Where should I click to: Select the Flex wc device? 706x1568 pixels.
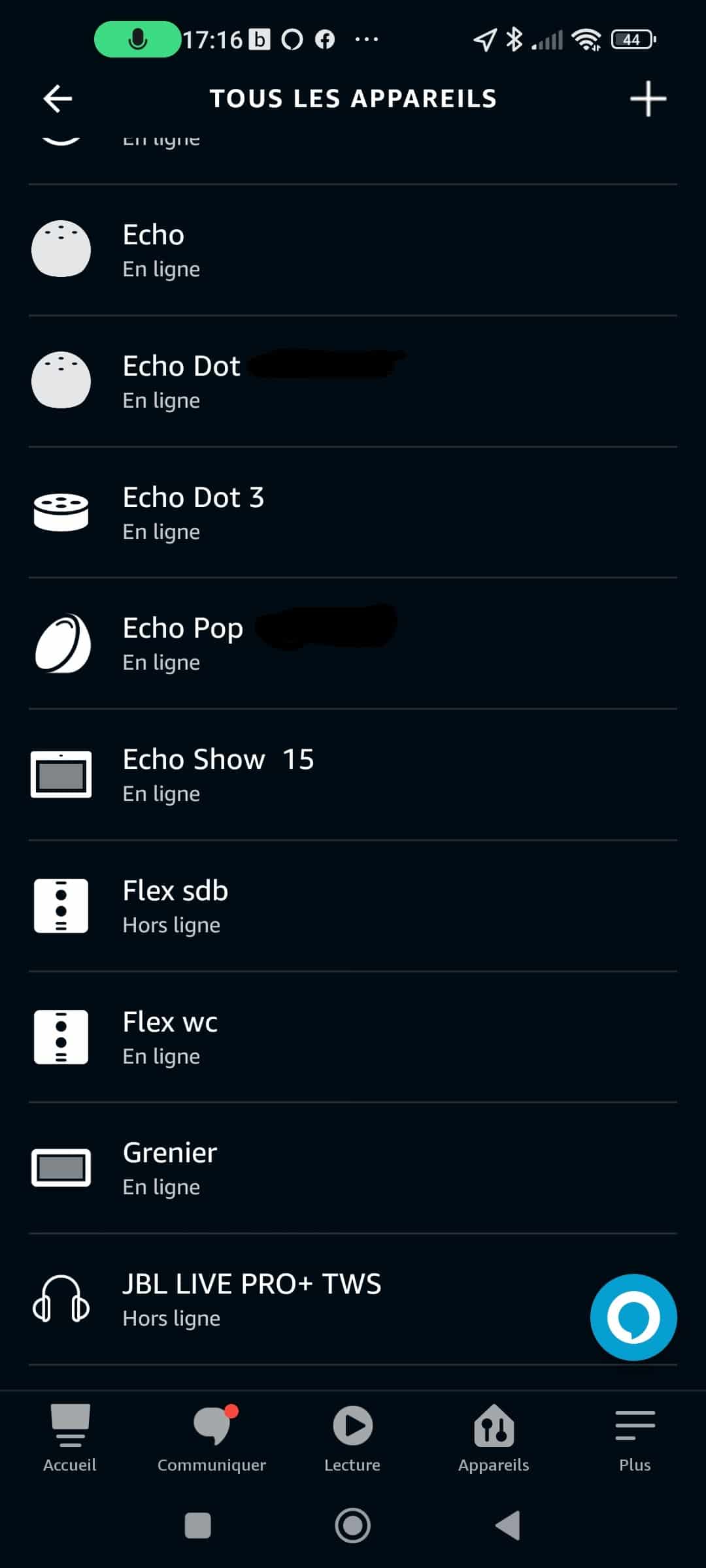(353, 1037)
